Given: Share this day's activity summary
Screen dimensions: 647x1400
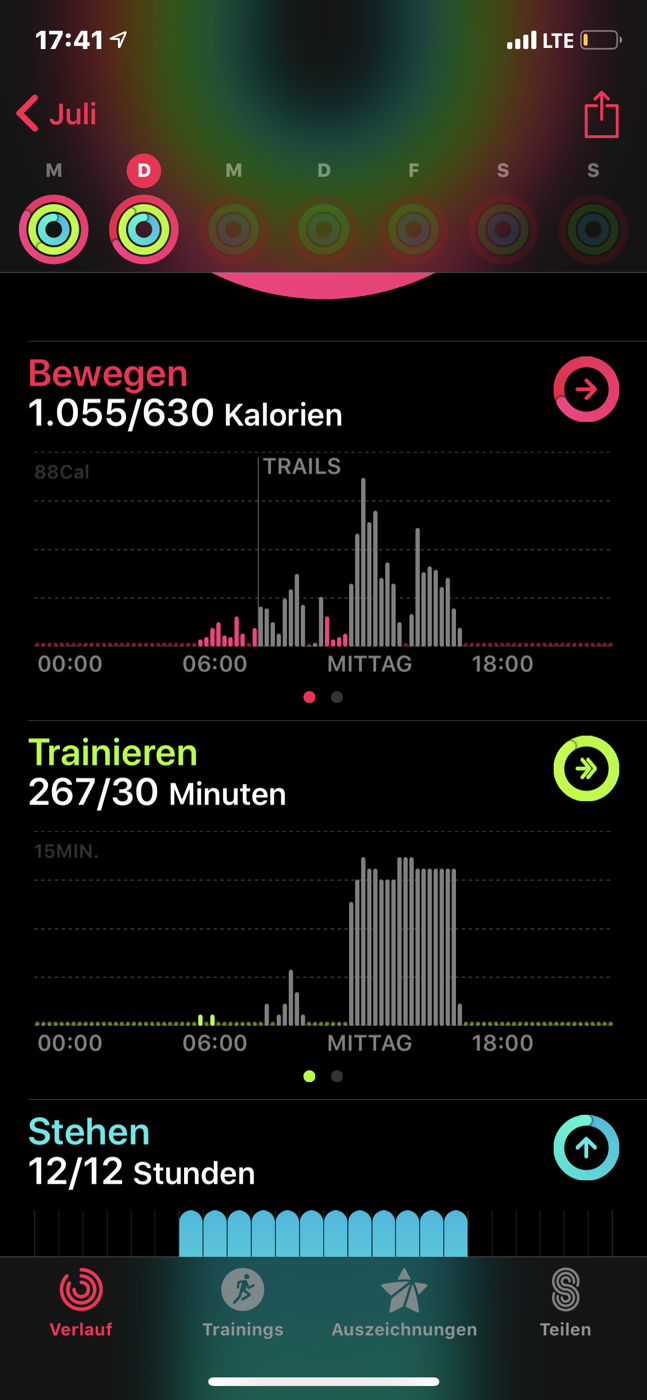Looking at the screenshot, I should 602,114.
